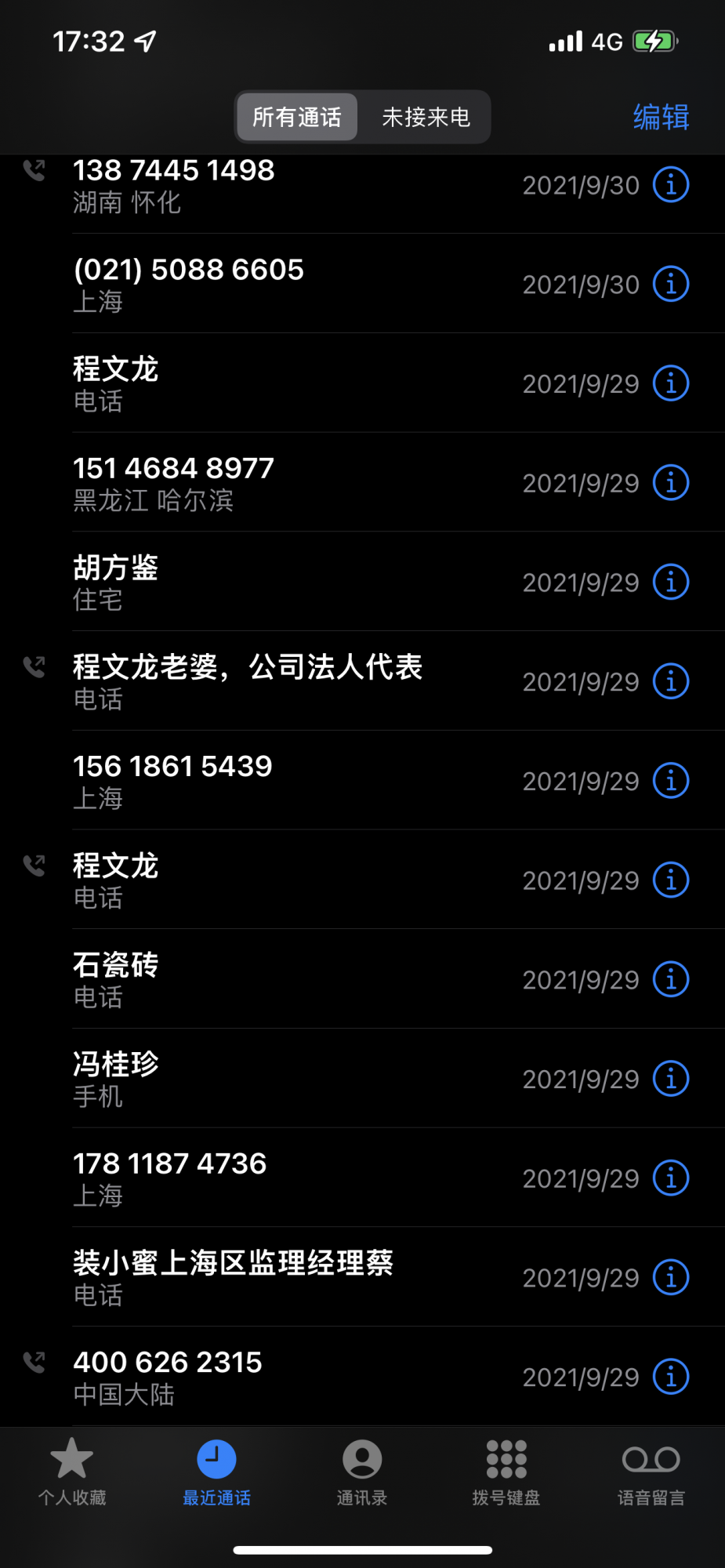The width and height of the screenshot is (725, 1568).
Task: See call details for 400 626 2315
Action: point(671,1377)
